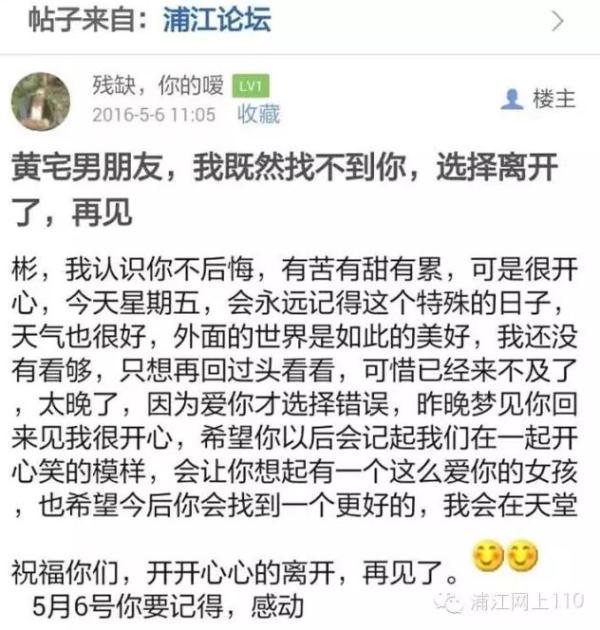Open the poster's avatar profile
The width and height of the screenshot is (600, 630).
(40, 102)
